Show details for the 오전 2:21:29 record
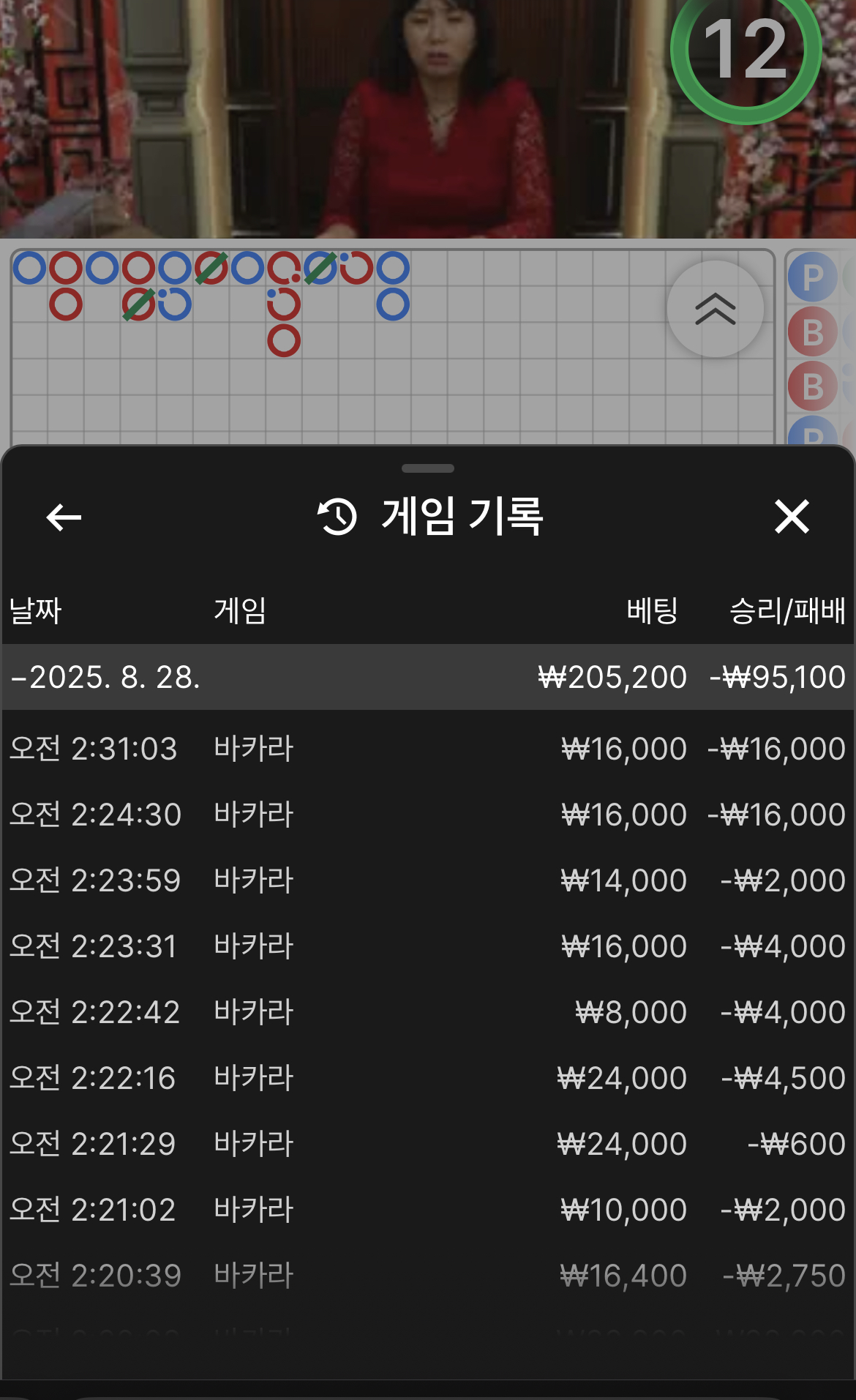The height and width of the screenshot is (1400, 856). click(427, 1144)
